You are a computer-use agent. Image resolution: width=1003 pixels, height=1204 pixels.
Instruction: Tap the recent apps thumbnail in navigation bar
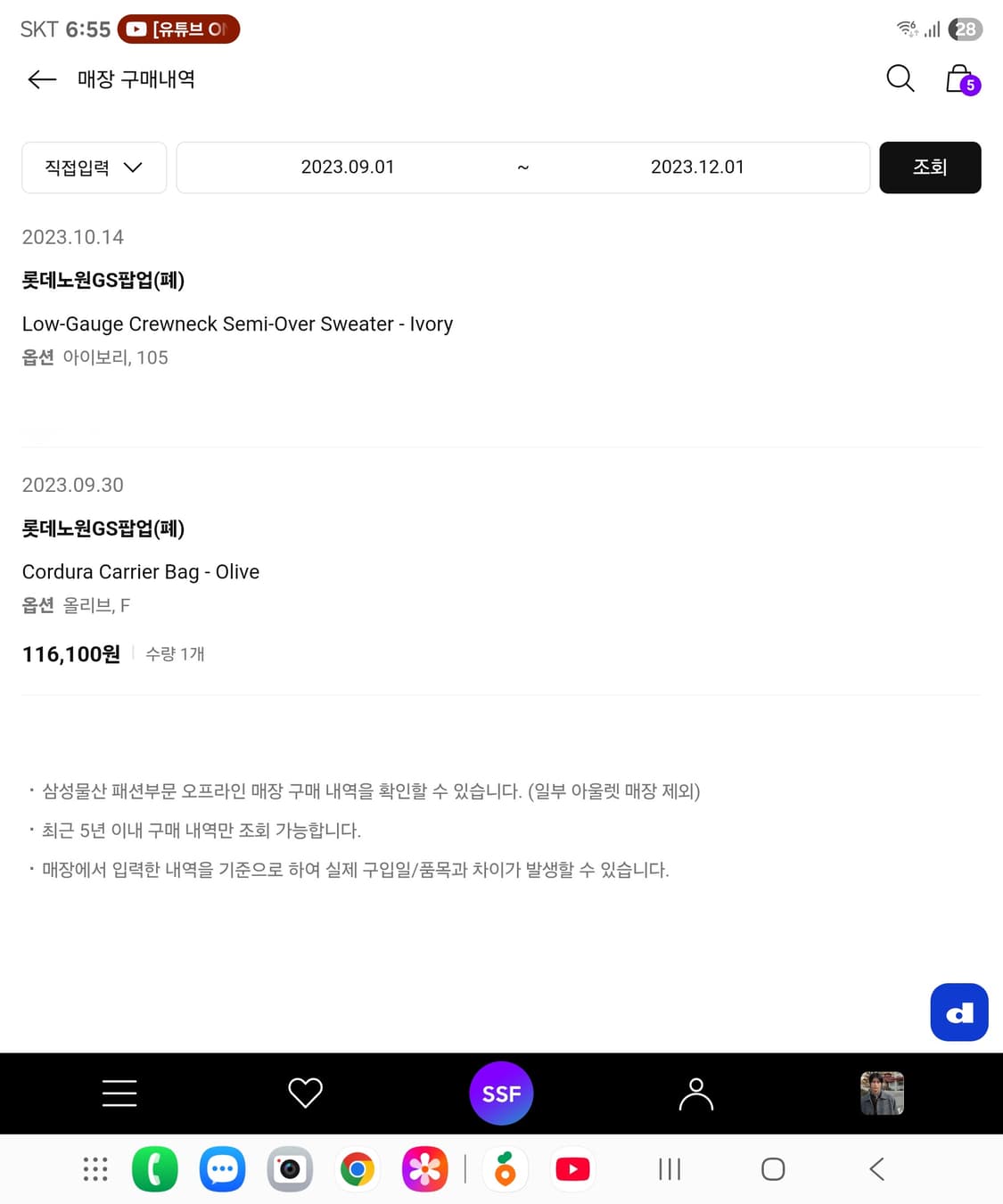click(x=882, y=1093)
